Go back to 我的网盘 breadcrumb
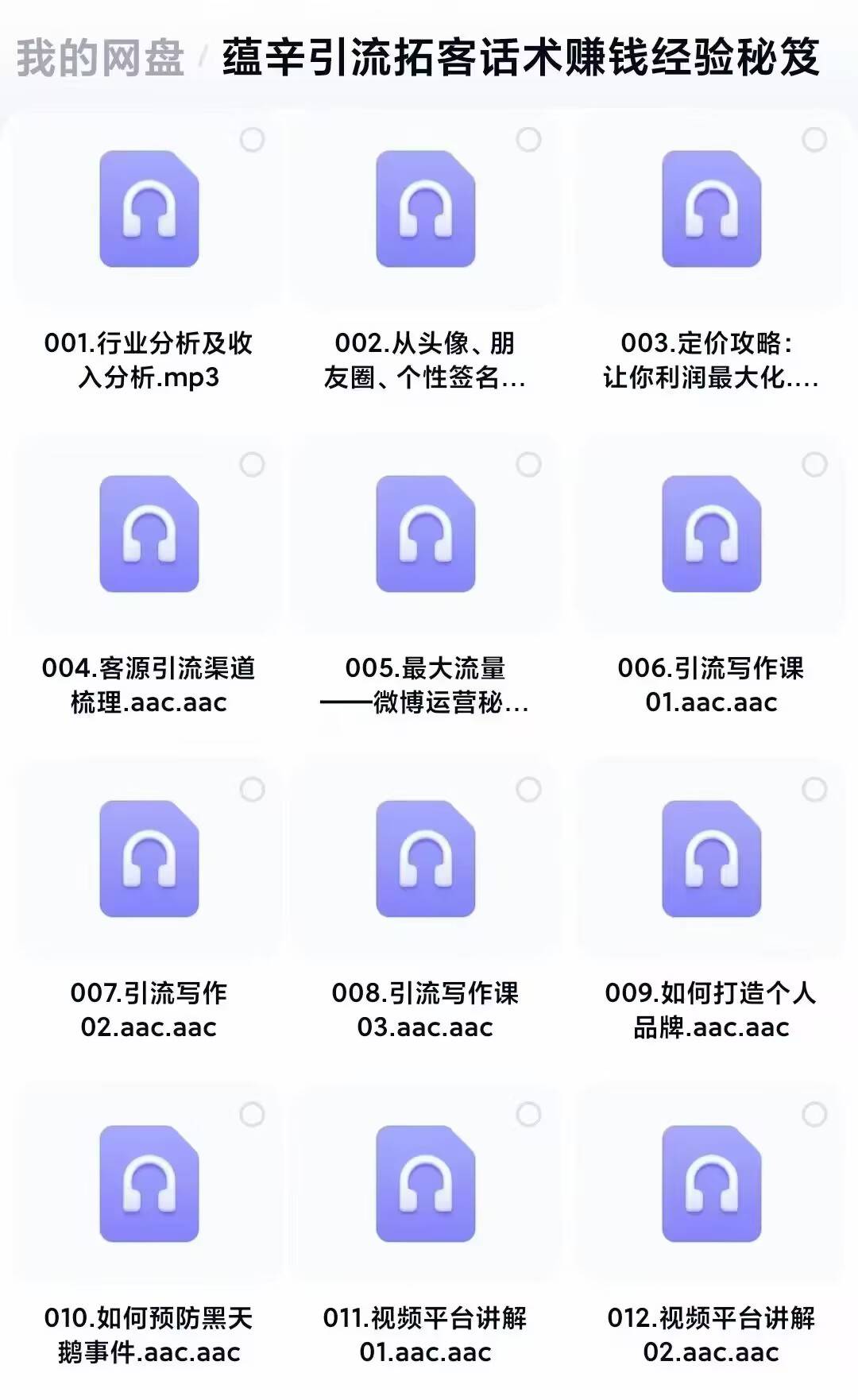The width and height of the screenshot is (858, 1400). [x=100, y=59]
